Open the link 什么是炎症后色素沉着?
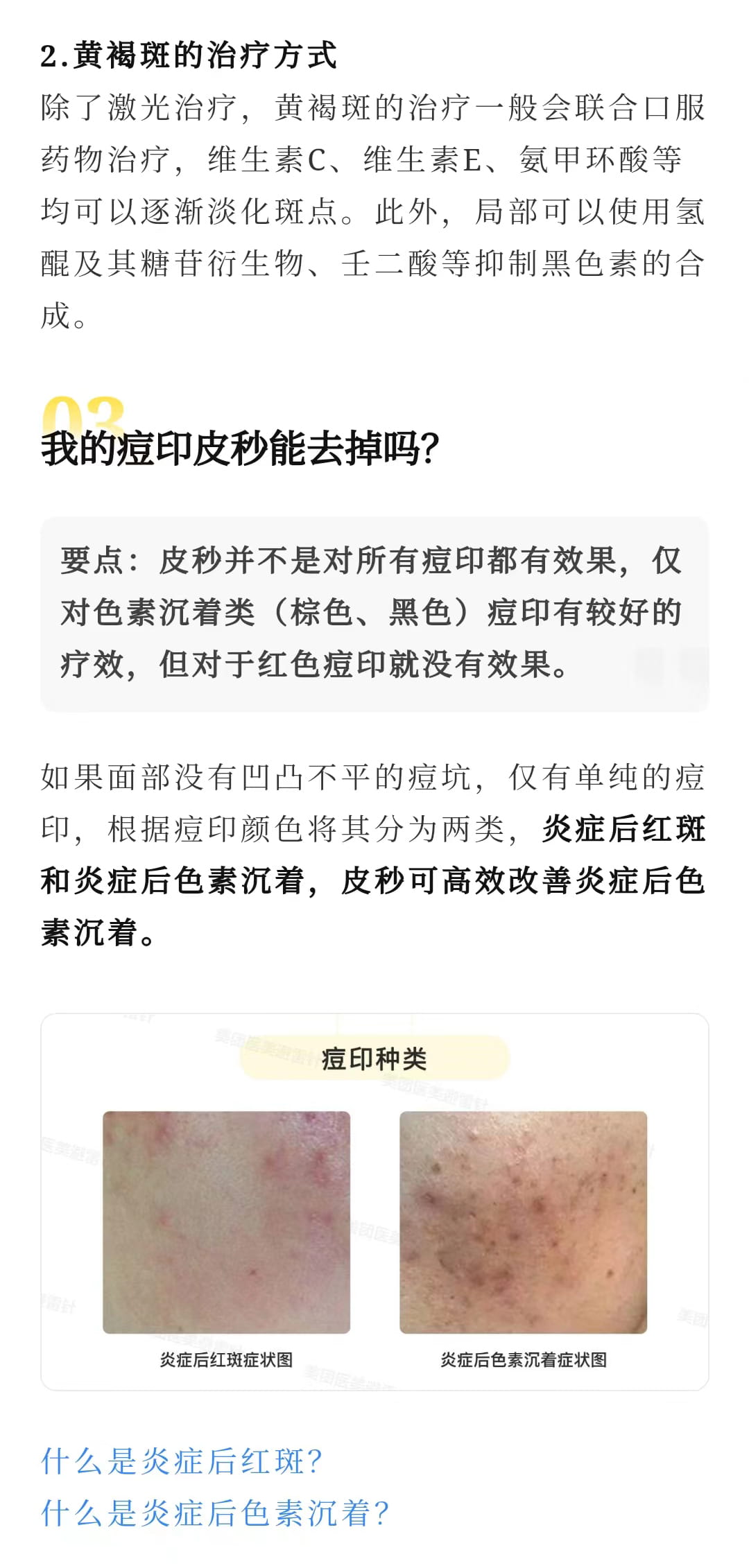Screen dimensions: 749x1568 [x=215, y=1513]
